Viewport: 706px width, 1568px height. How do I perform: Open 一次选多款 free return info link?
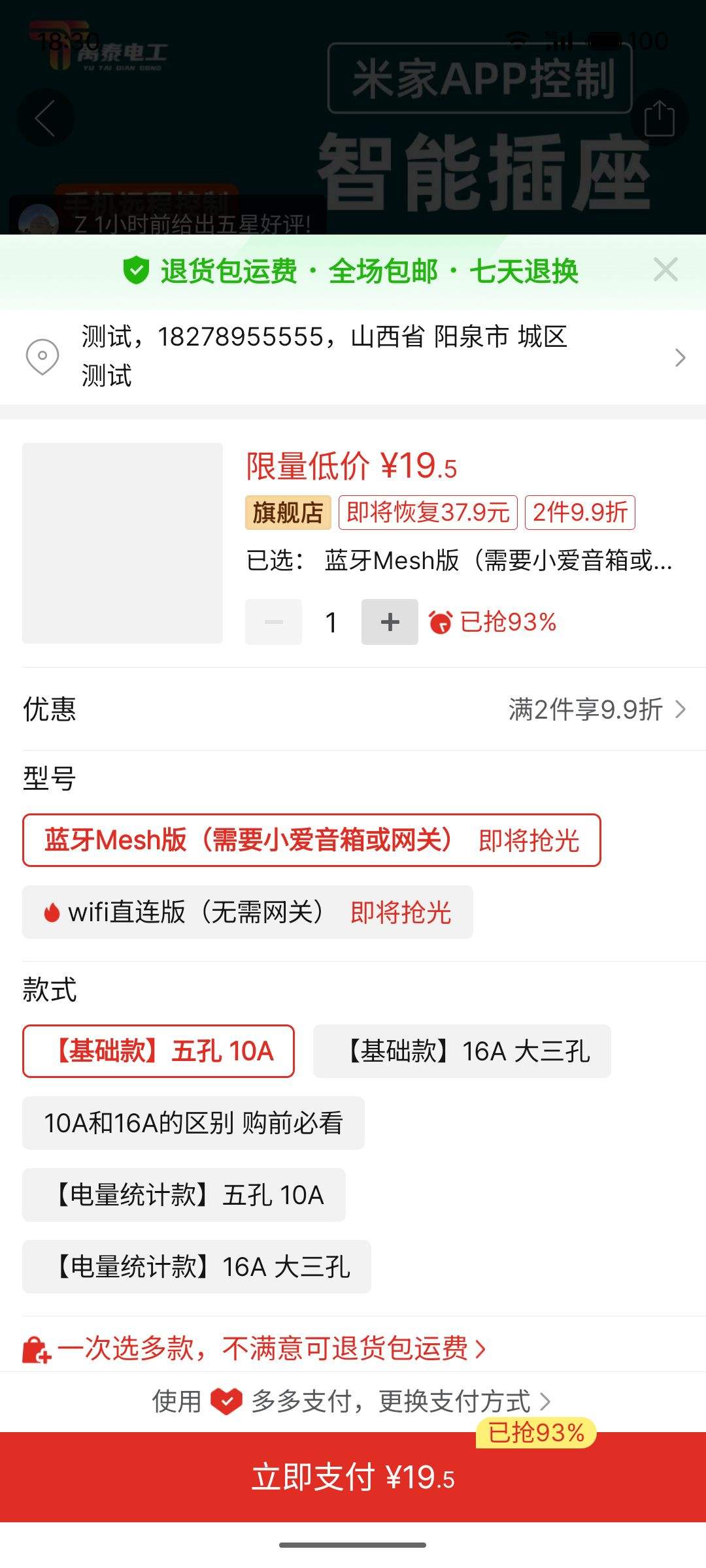pos(255,1348)
